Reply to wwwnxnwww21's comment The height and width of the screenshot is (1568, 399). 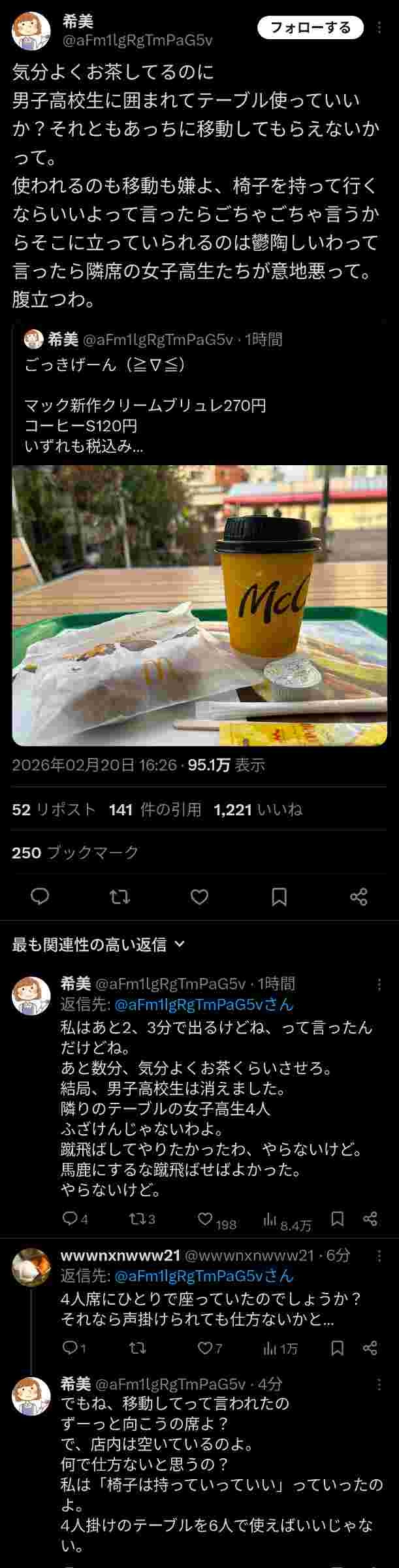coord(69,1348)
